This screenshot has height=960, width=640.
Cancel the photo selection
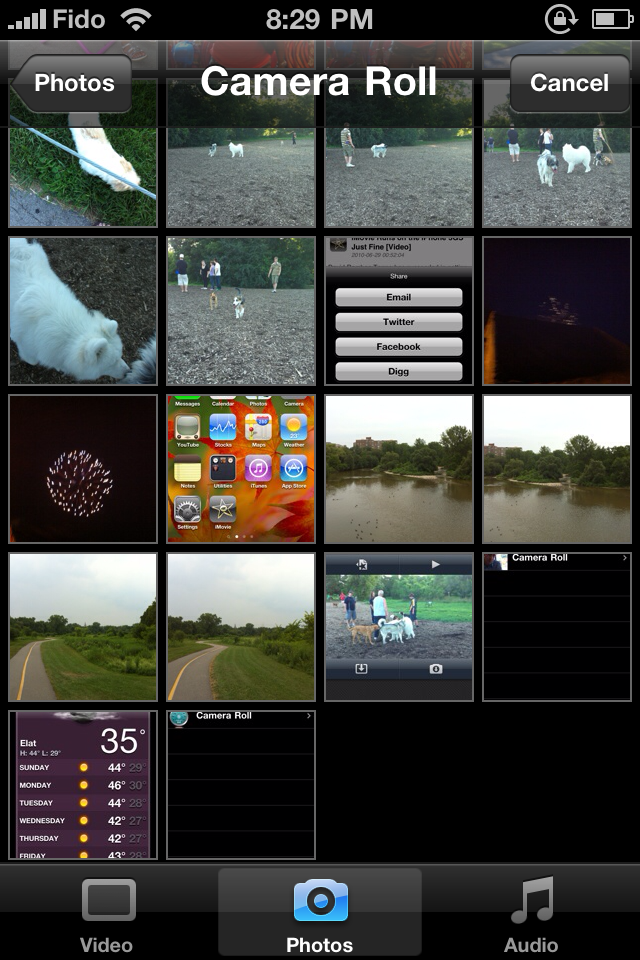pos(568,83)
